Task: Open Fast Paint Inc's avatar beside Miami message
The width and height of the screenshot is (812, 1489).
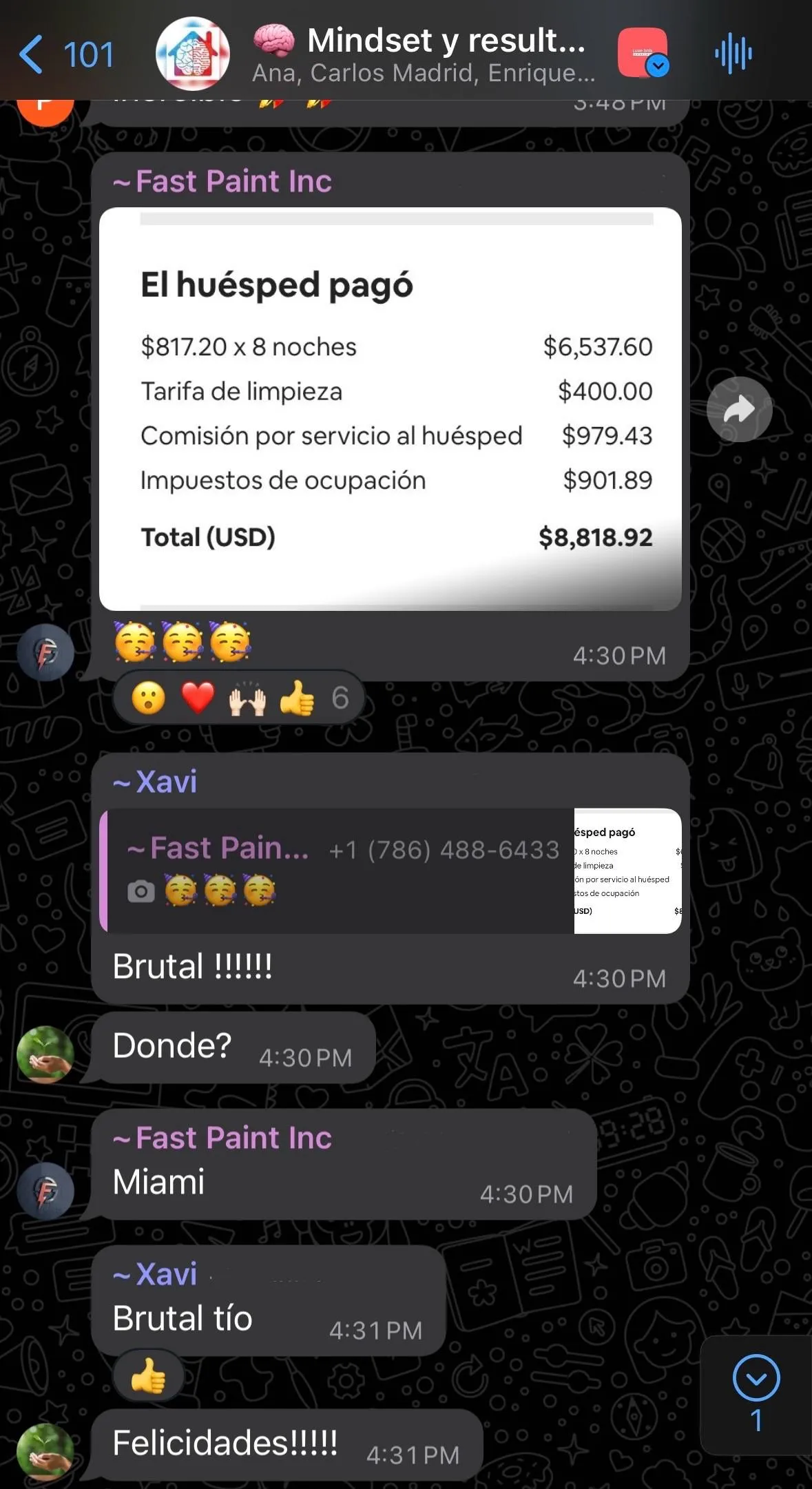Action: [45, 1191]
